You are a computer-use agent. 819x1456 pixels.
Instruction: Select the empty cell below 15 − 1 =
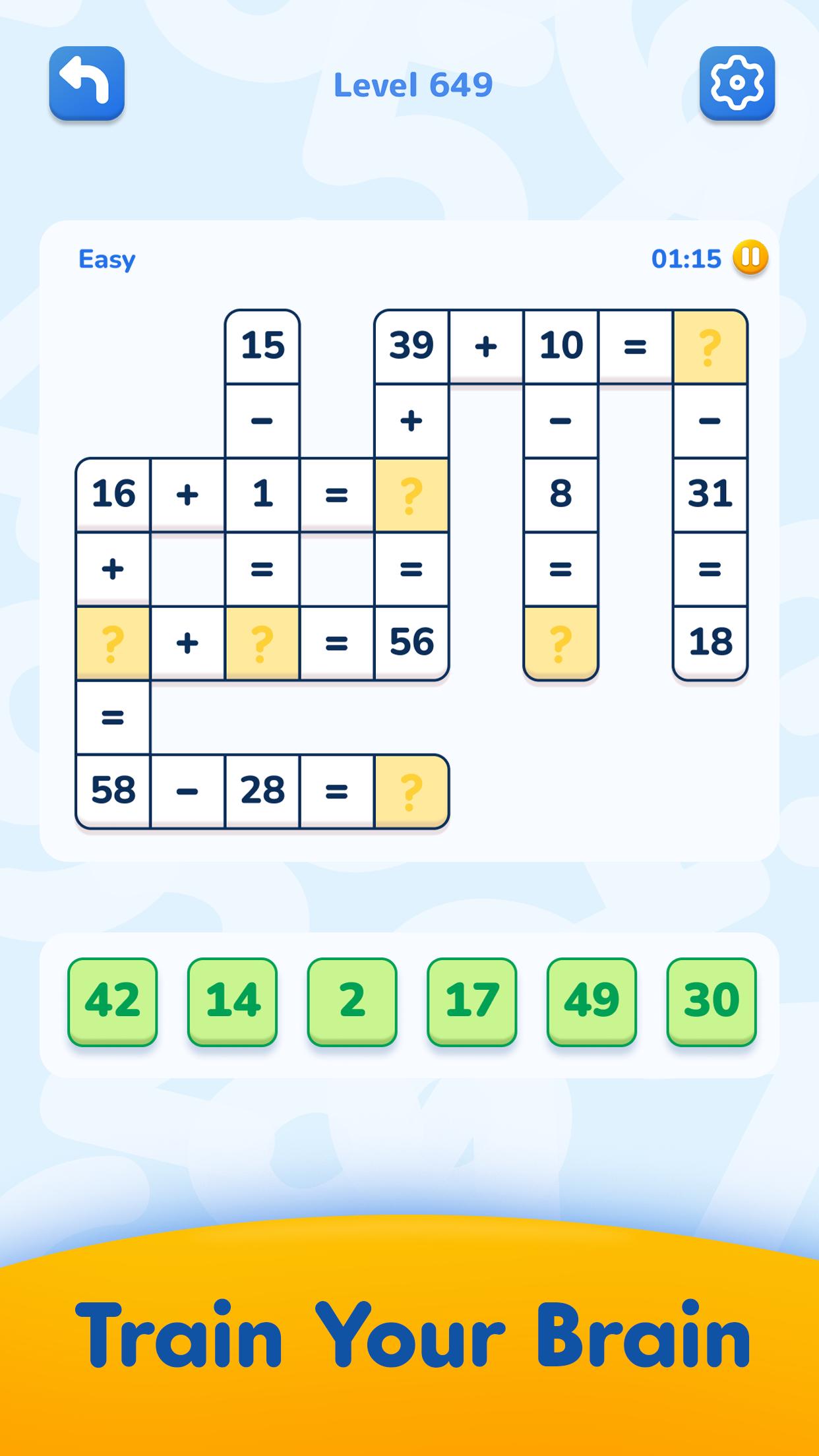point(262,643)
